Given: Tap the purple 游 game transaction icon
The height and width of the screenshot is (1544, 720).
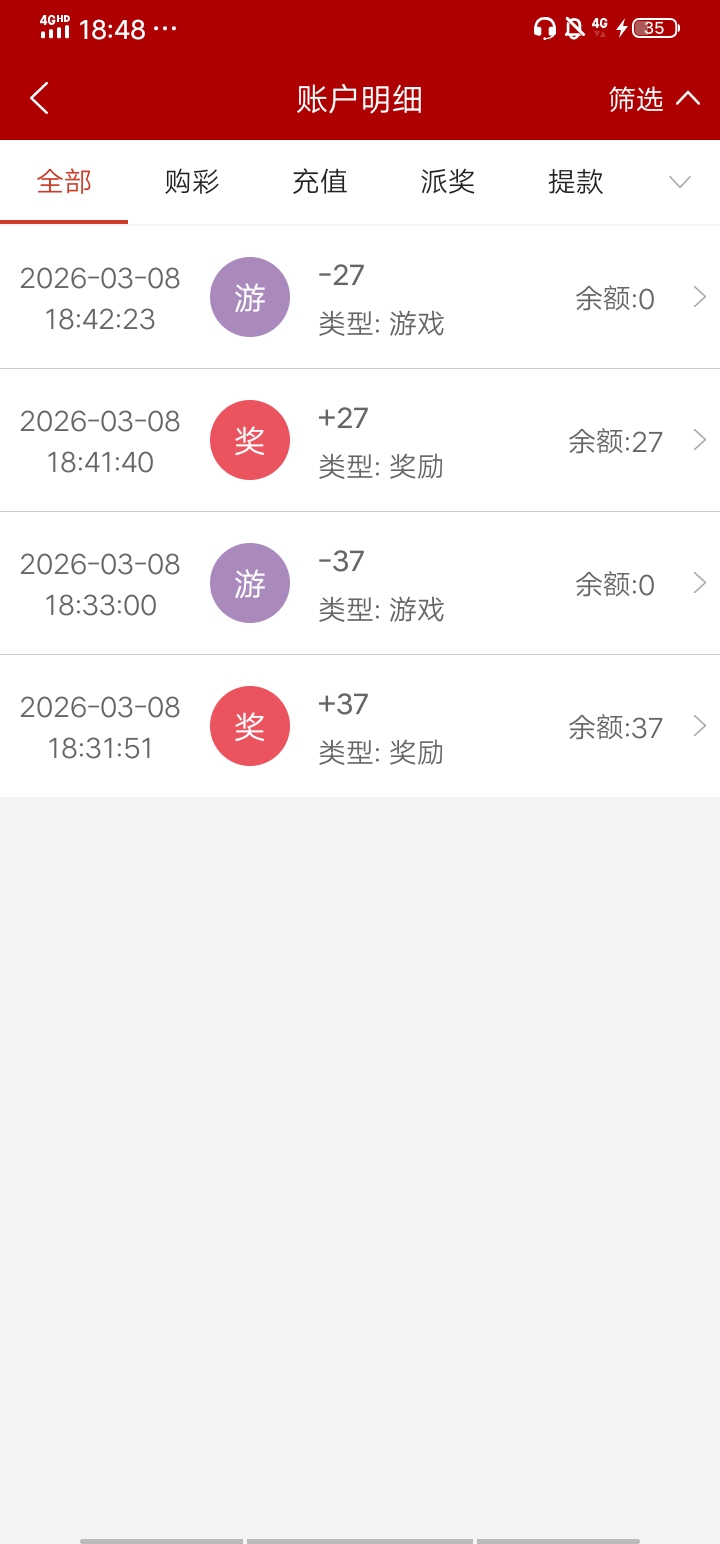Looking at the screenshot, I should point(249,296).
